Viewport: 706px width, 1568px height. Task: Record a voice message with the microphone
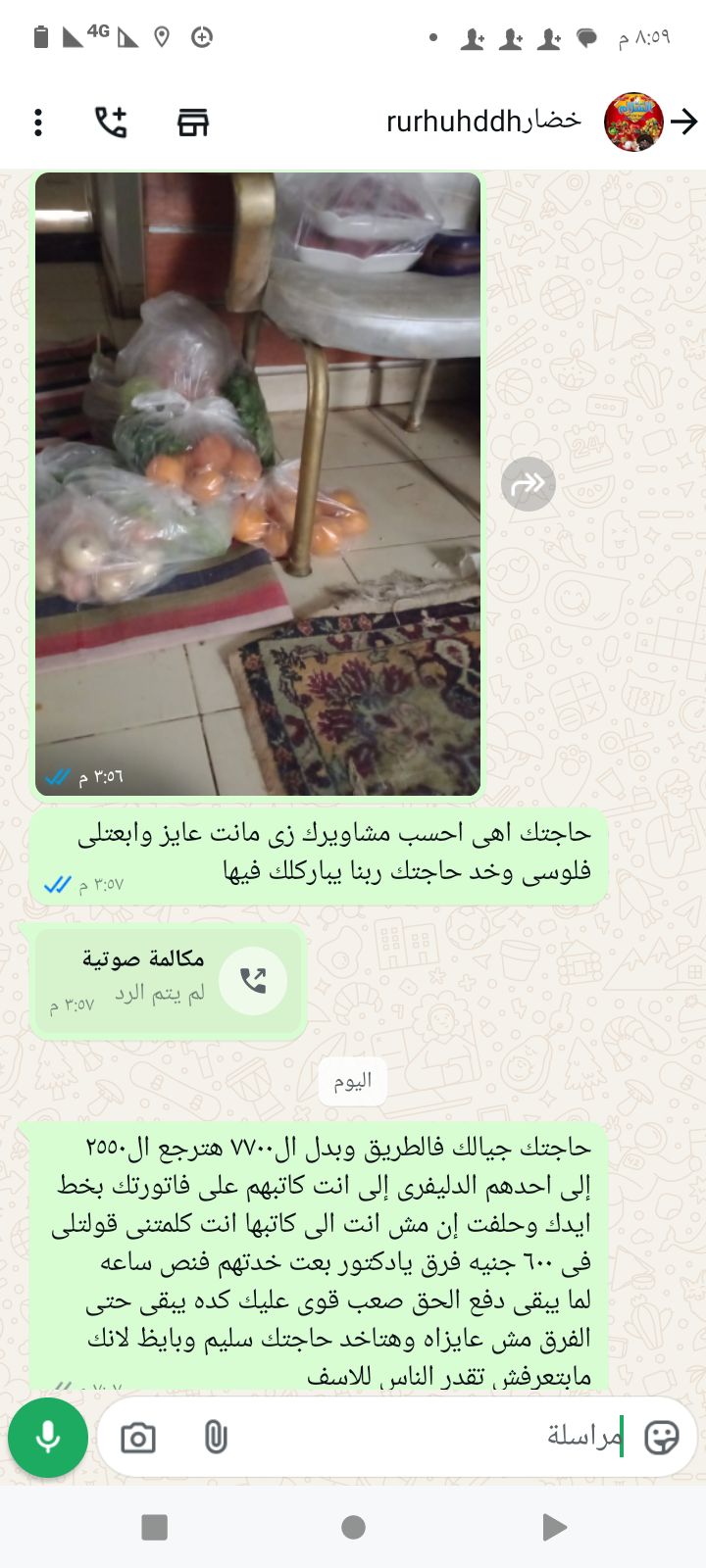point(48,1438)
